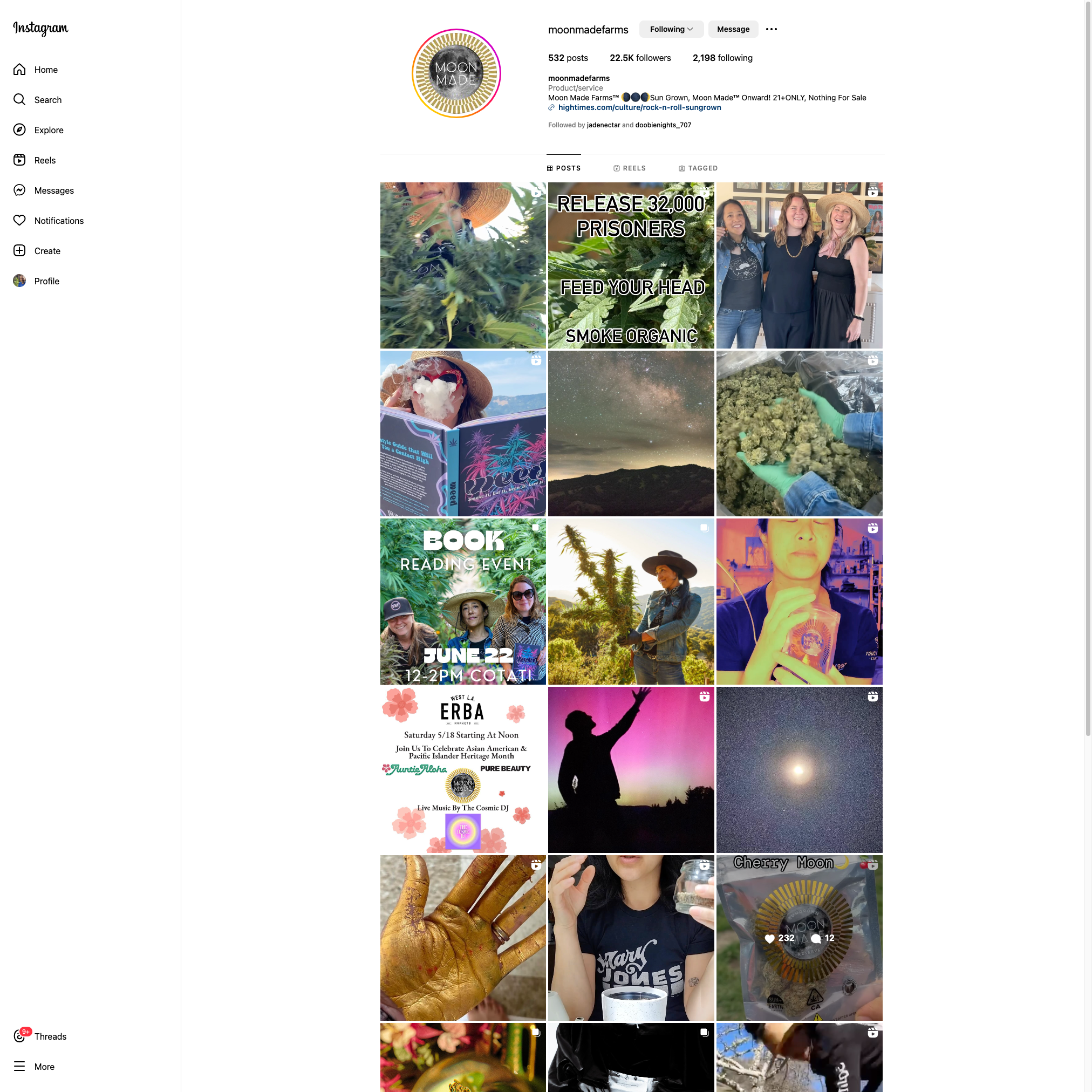Open Notifications

point(59,221)
